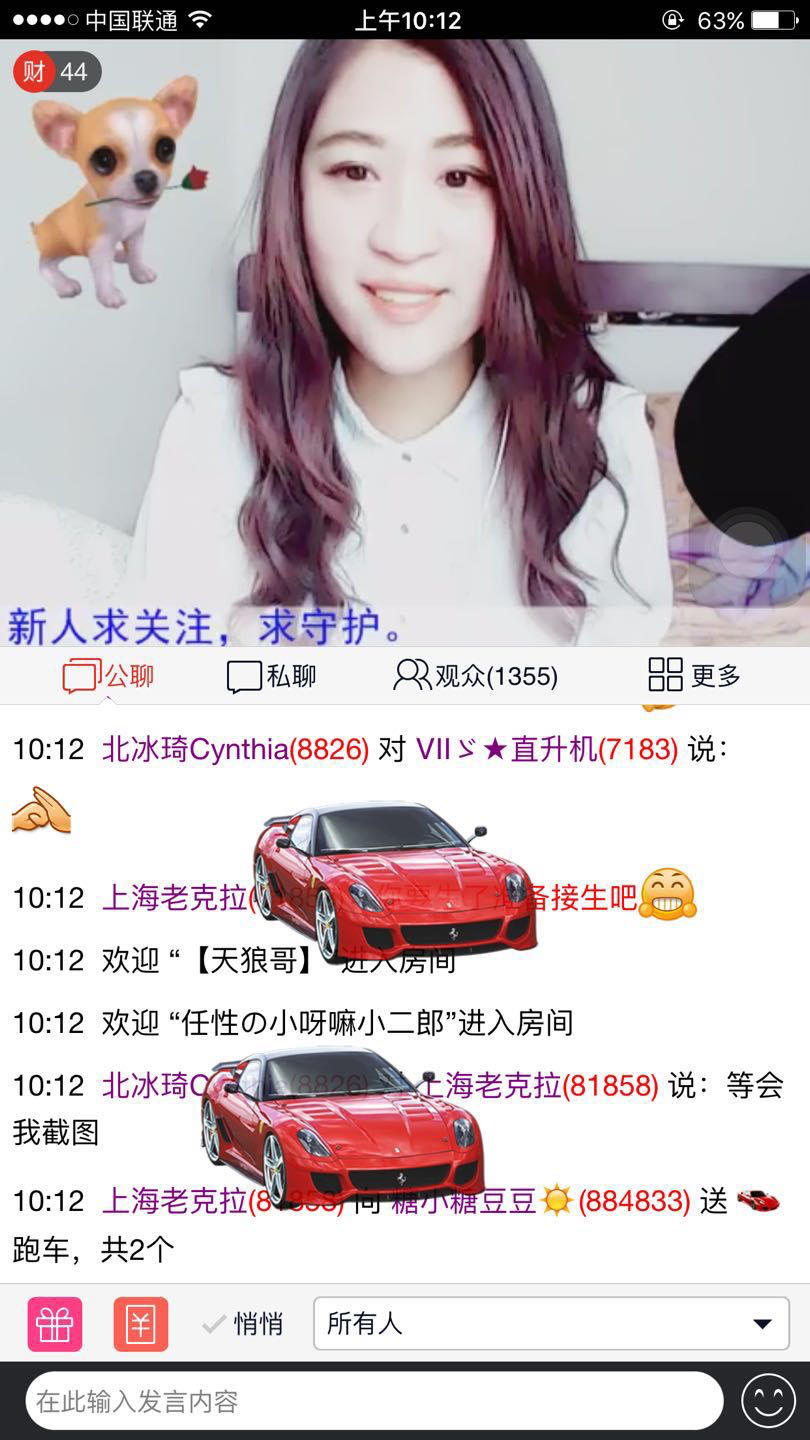
Task: Focus the 在此输入发言内容 message field
Action: coord(374,1401)
